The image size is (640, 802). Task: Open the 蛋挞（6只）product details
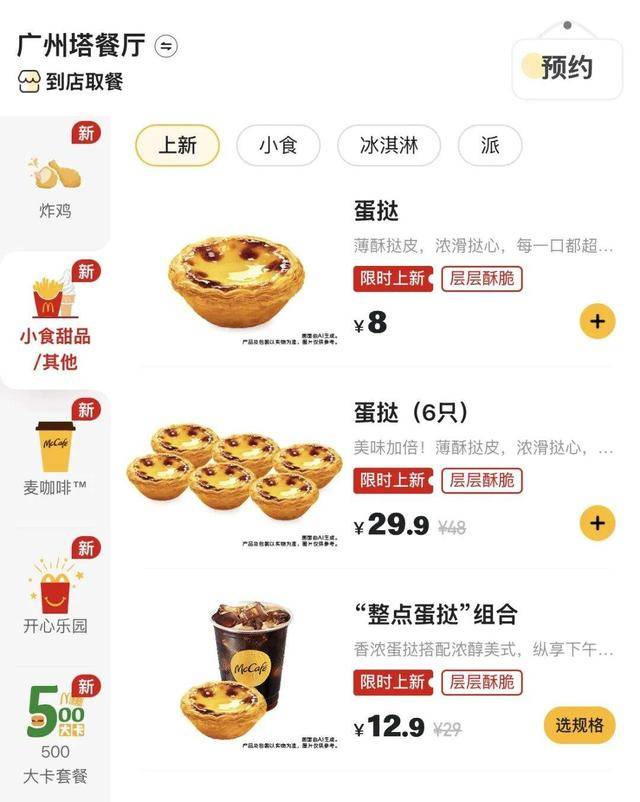[410, 413]
